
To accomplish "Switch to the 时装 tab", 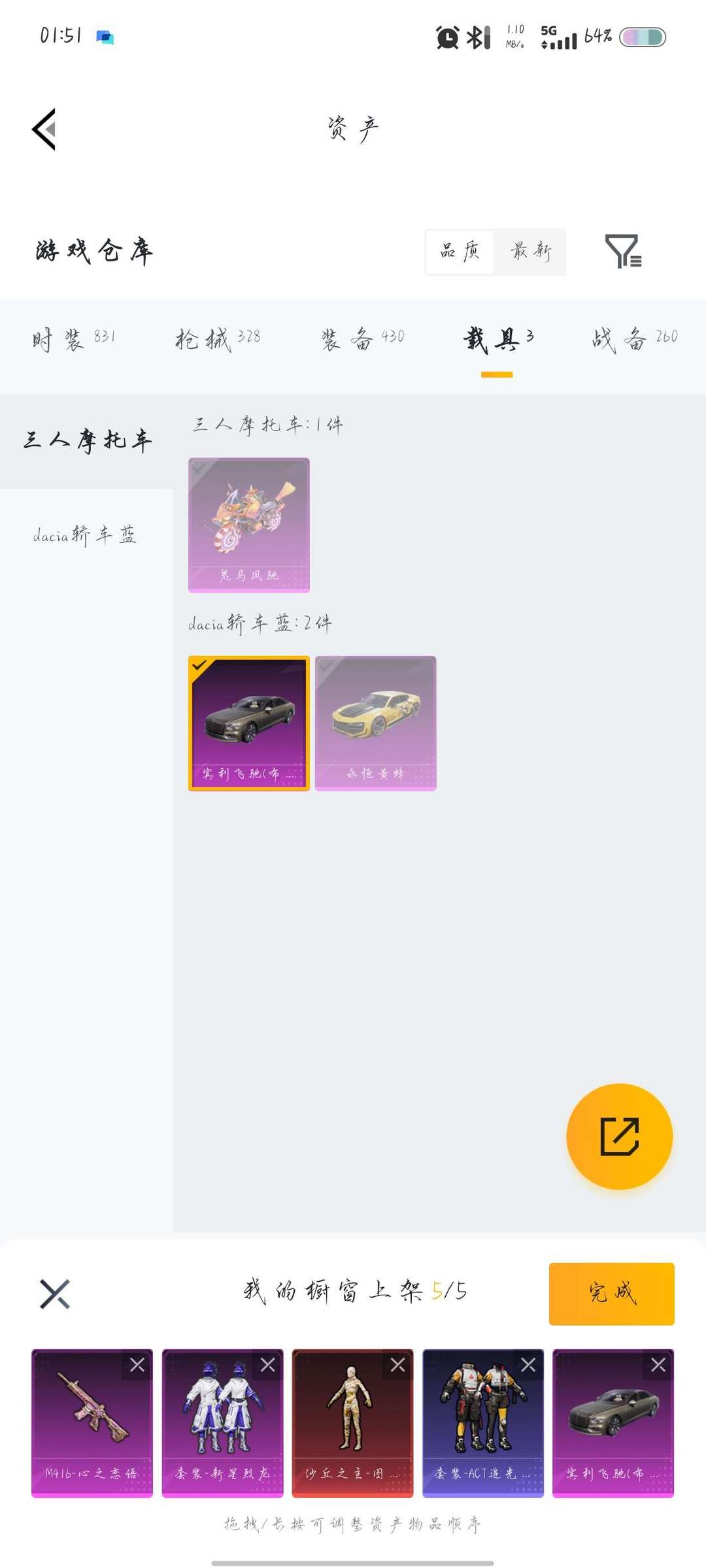I will click(x=73, y=338).
